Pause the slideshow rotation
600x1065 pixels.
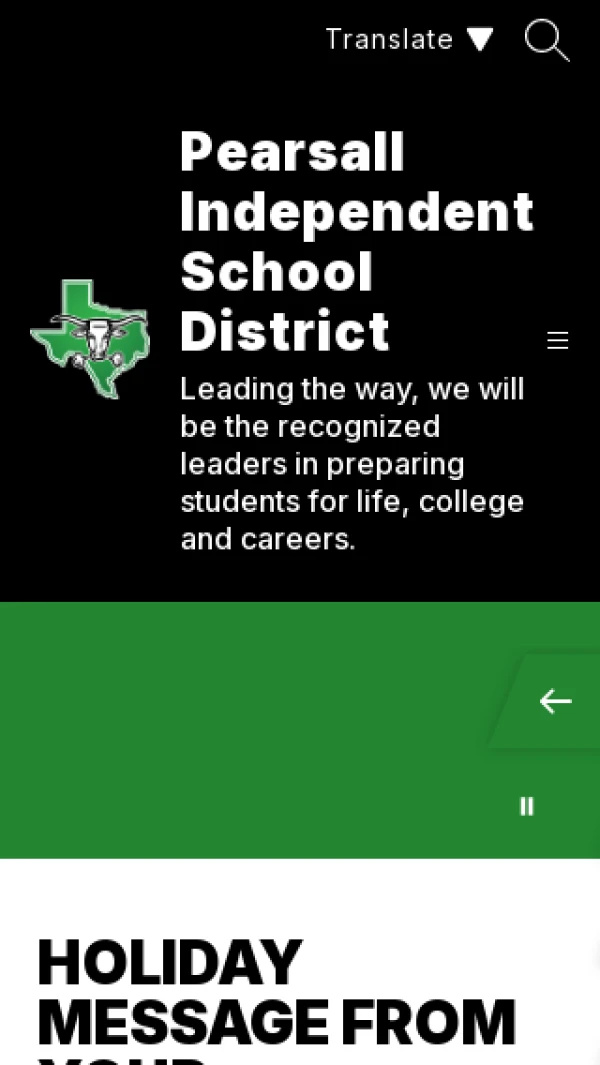pyautogui.click(x=526, y=806)
